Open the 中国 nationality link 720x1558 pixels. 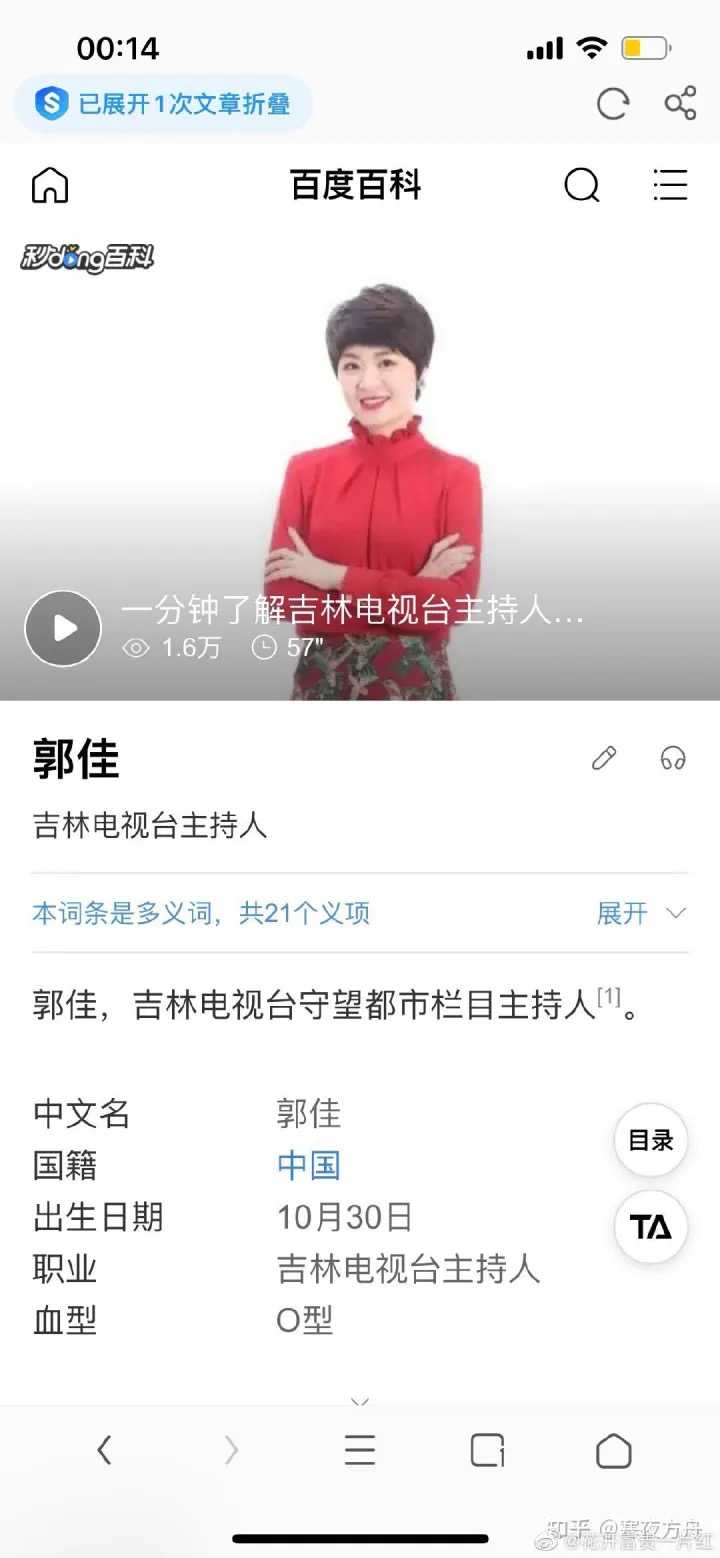[x=309, y=1165]
